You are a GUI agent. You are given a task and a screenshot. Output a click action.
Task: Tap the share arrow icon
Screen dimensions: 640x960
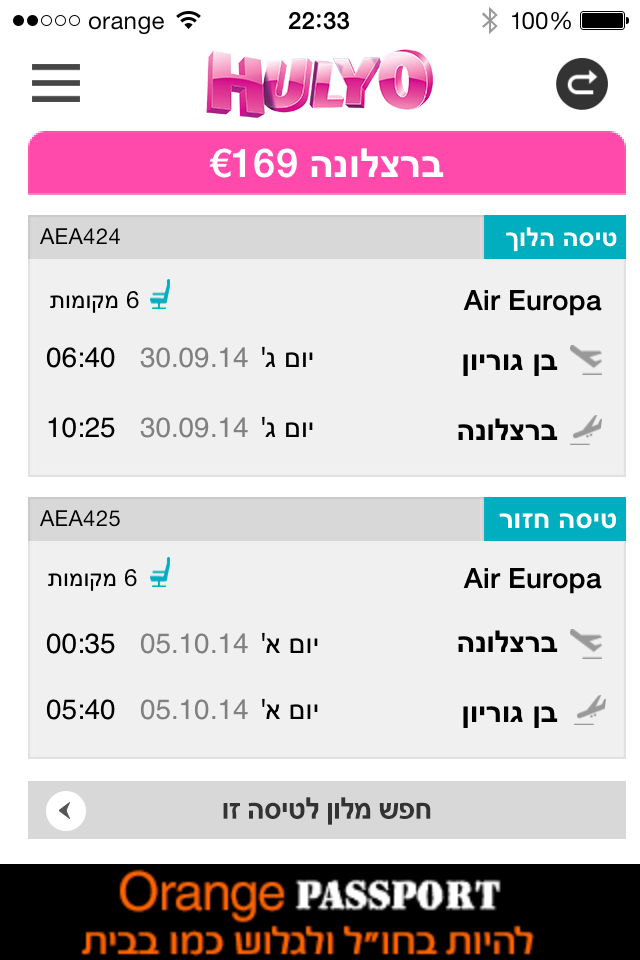(x=582, y=83)
